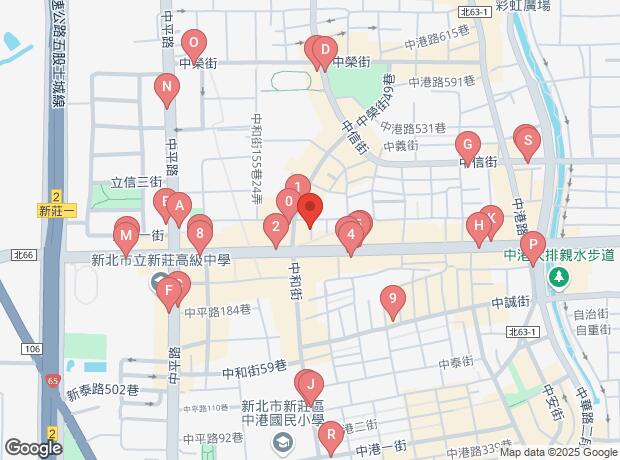Tap marker N near 中平路
The width and height of the screenshot is (620, 460).
[167, 87]
